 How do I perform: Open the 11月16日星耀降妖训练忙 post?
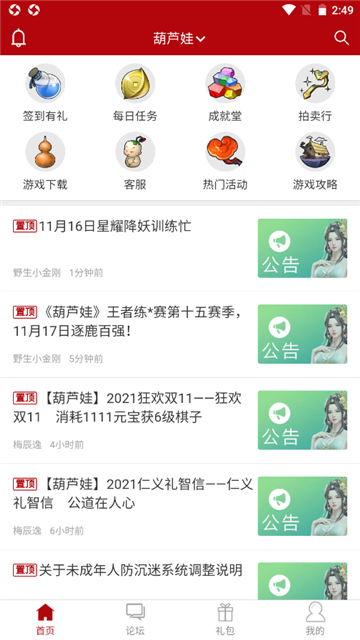180,249
